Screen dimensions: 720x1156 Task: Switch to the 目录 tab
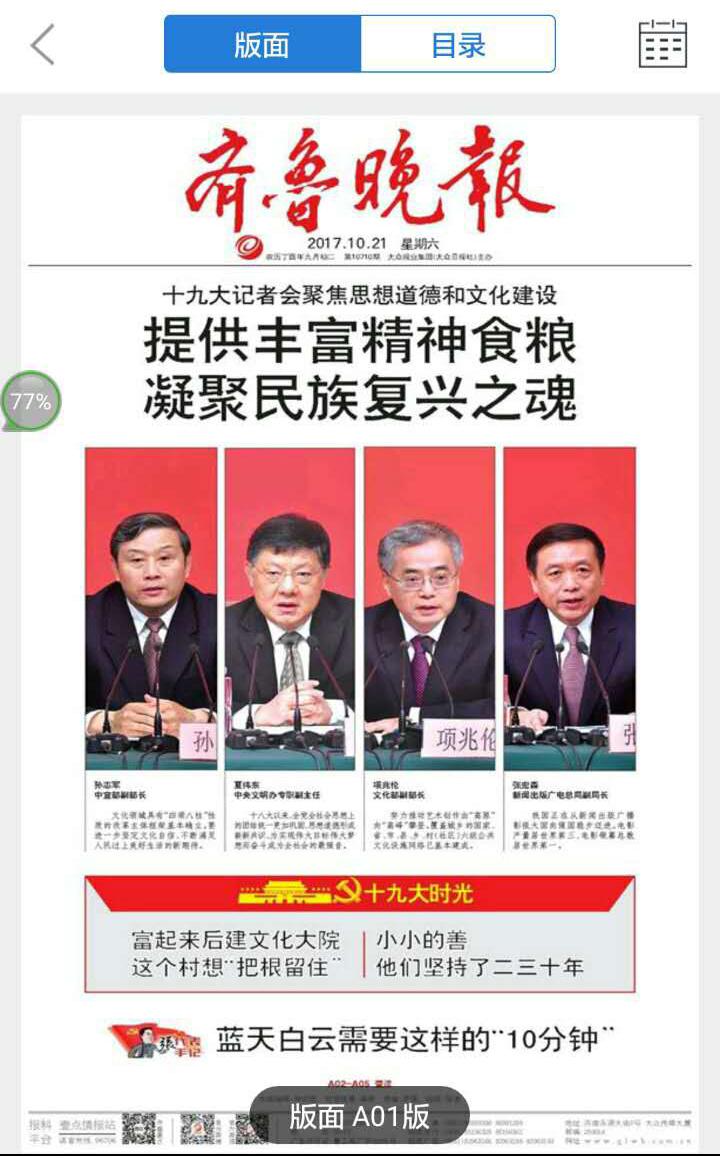(x=458, y=45)
